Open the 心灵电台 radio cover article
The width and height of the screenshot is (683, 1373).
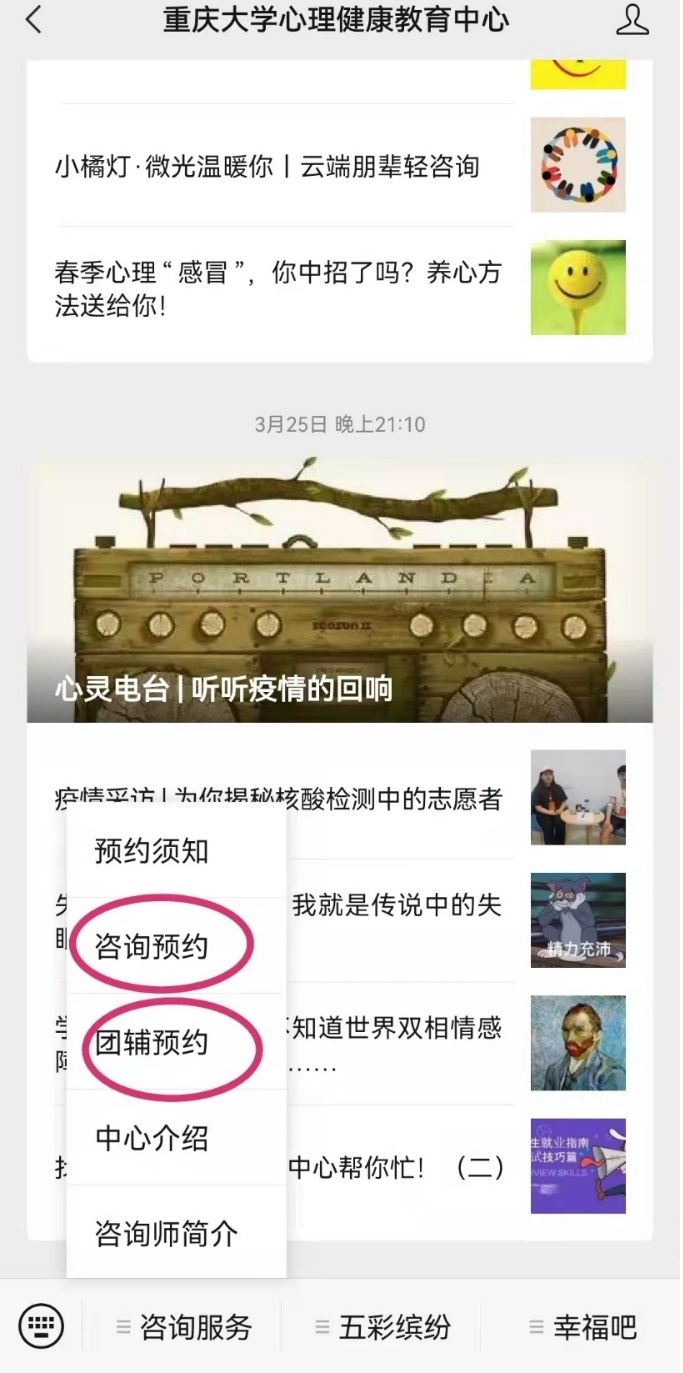[x=340, y=592]
